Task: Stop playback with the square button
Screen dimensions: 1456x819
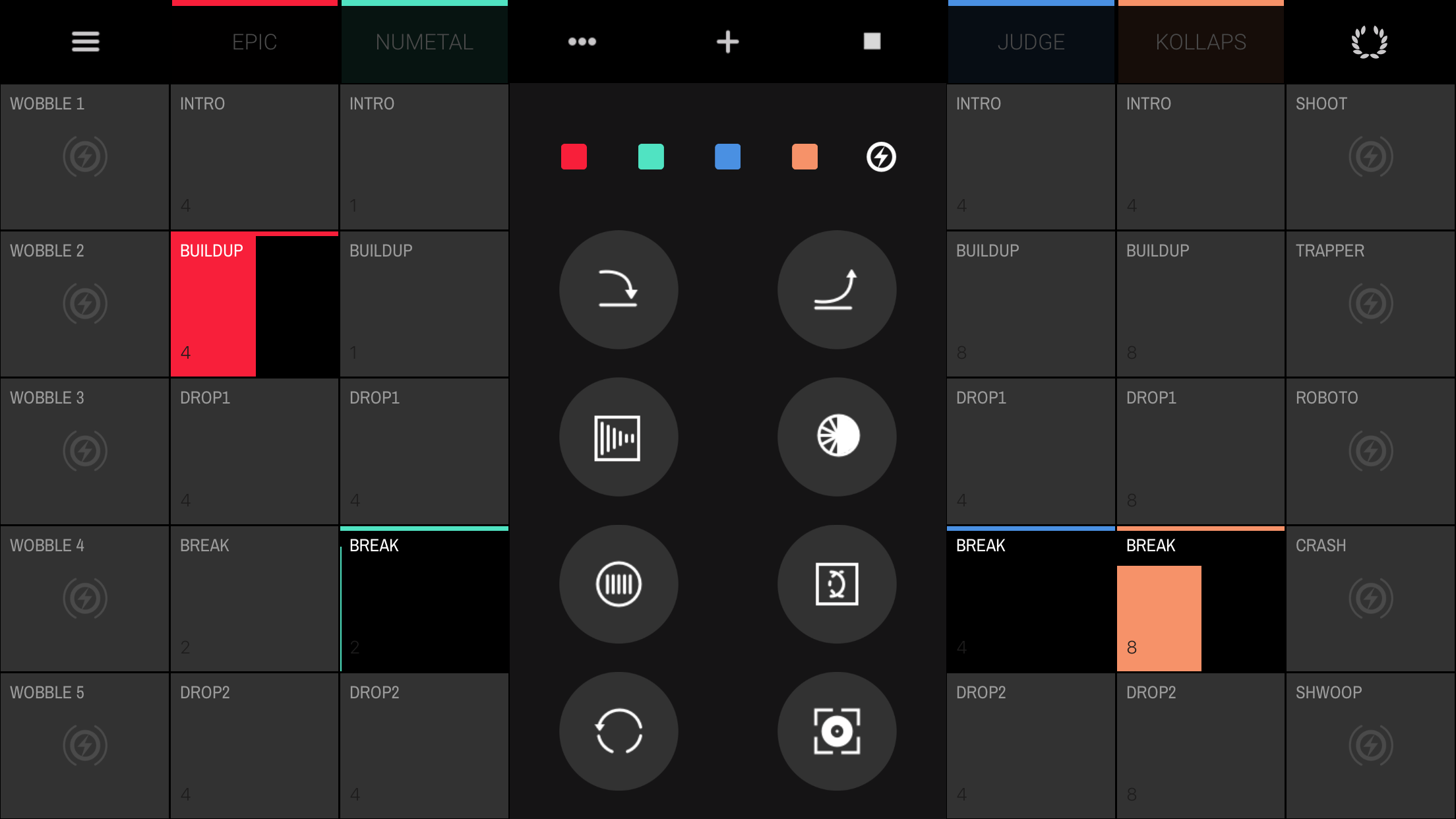Action: coord(872,42)
